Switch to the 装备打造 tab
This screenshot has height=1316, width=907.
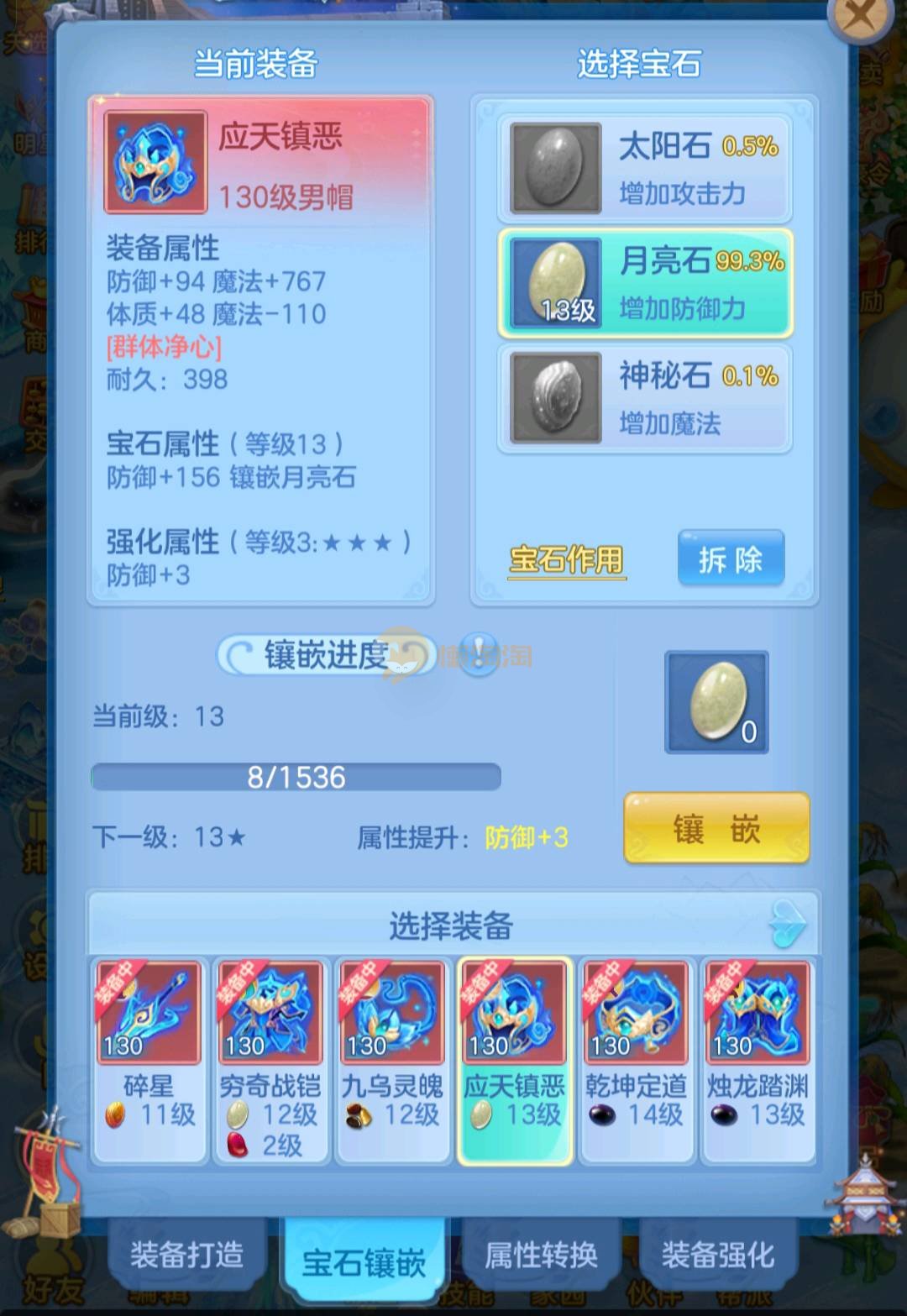click(187, 1255)
